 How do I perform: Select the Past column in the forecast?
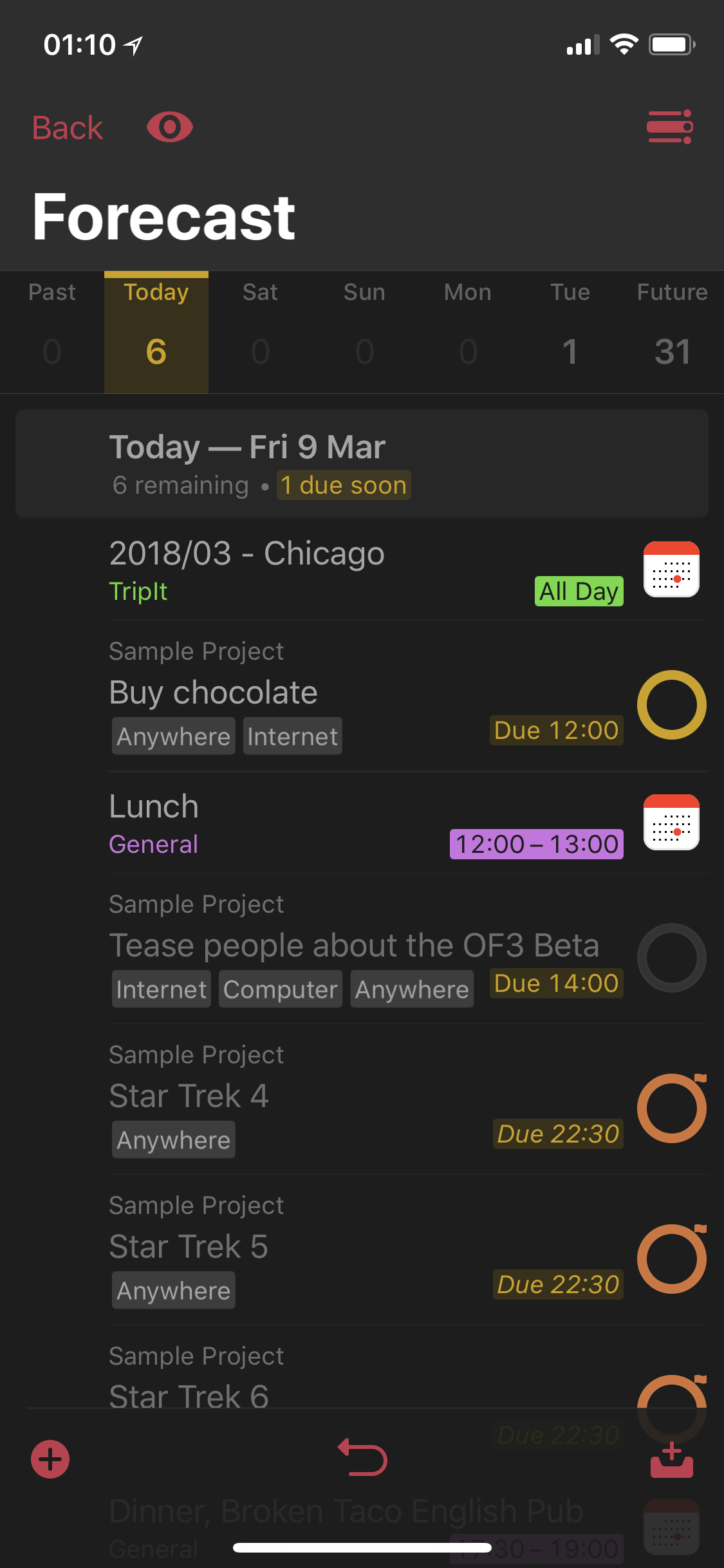(52, 331)
